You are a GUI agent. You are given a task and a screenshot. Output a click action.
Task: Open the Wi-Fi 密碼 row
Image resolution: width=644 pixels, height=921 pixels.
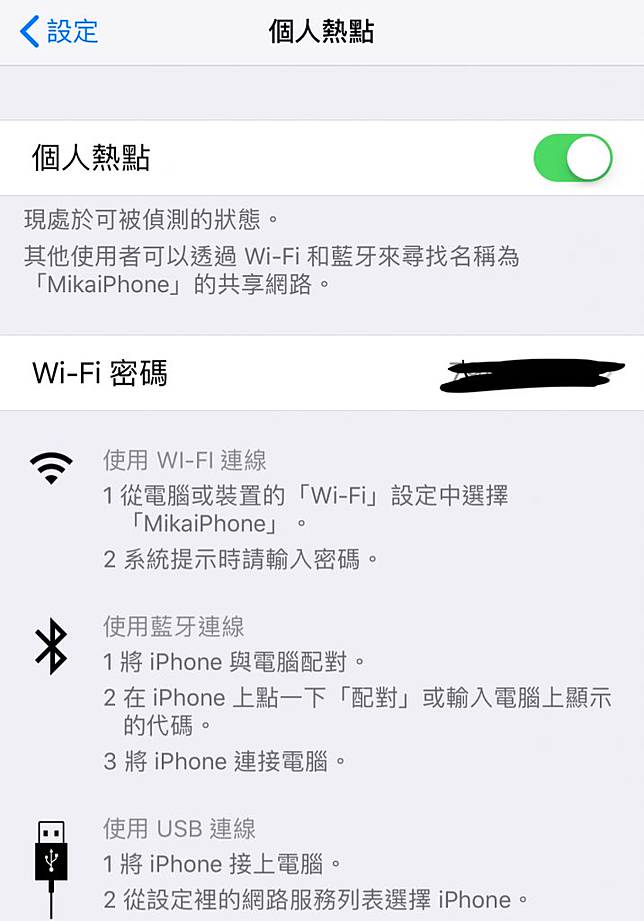point(320,373)
